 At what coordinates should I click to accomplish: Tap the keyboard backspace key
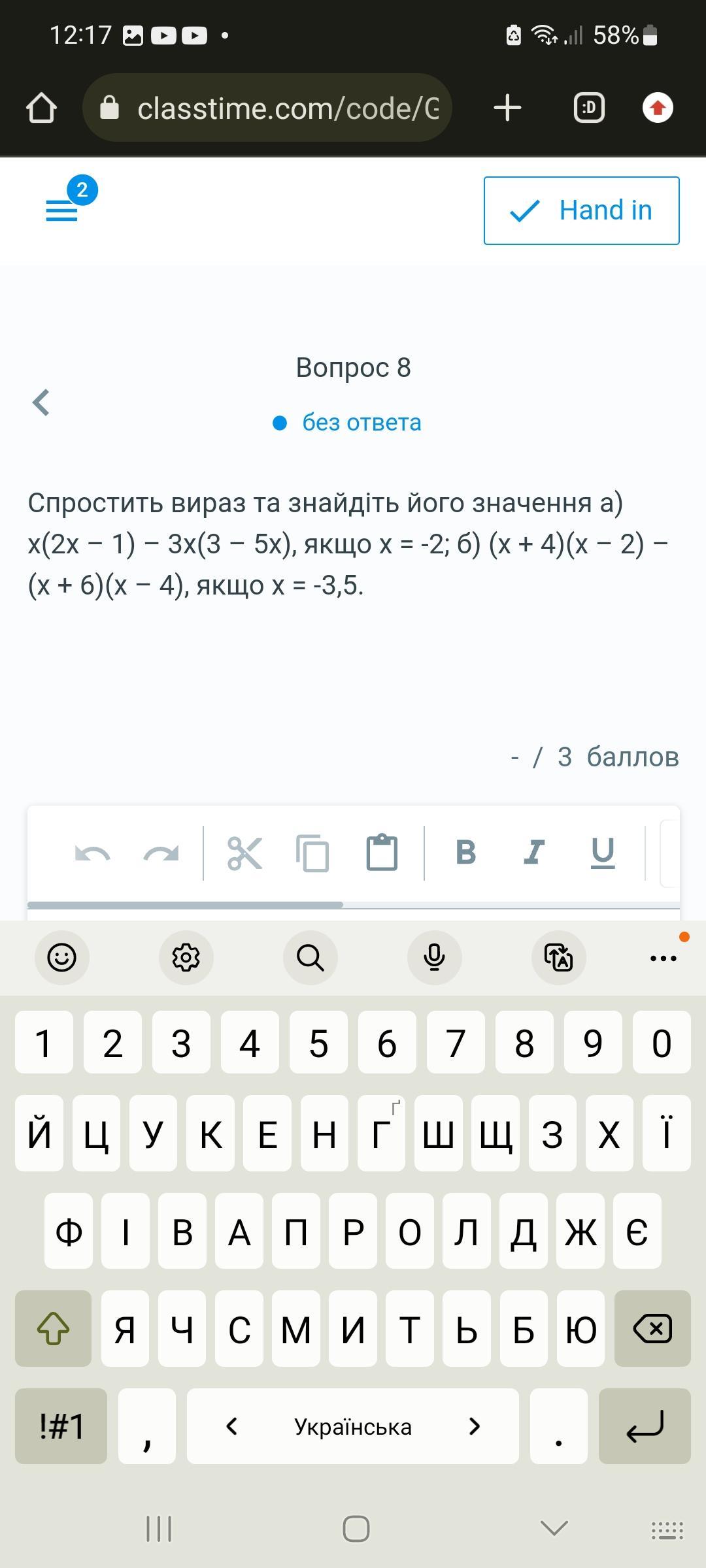click(652, 1329)
